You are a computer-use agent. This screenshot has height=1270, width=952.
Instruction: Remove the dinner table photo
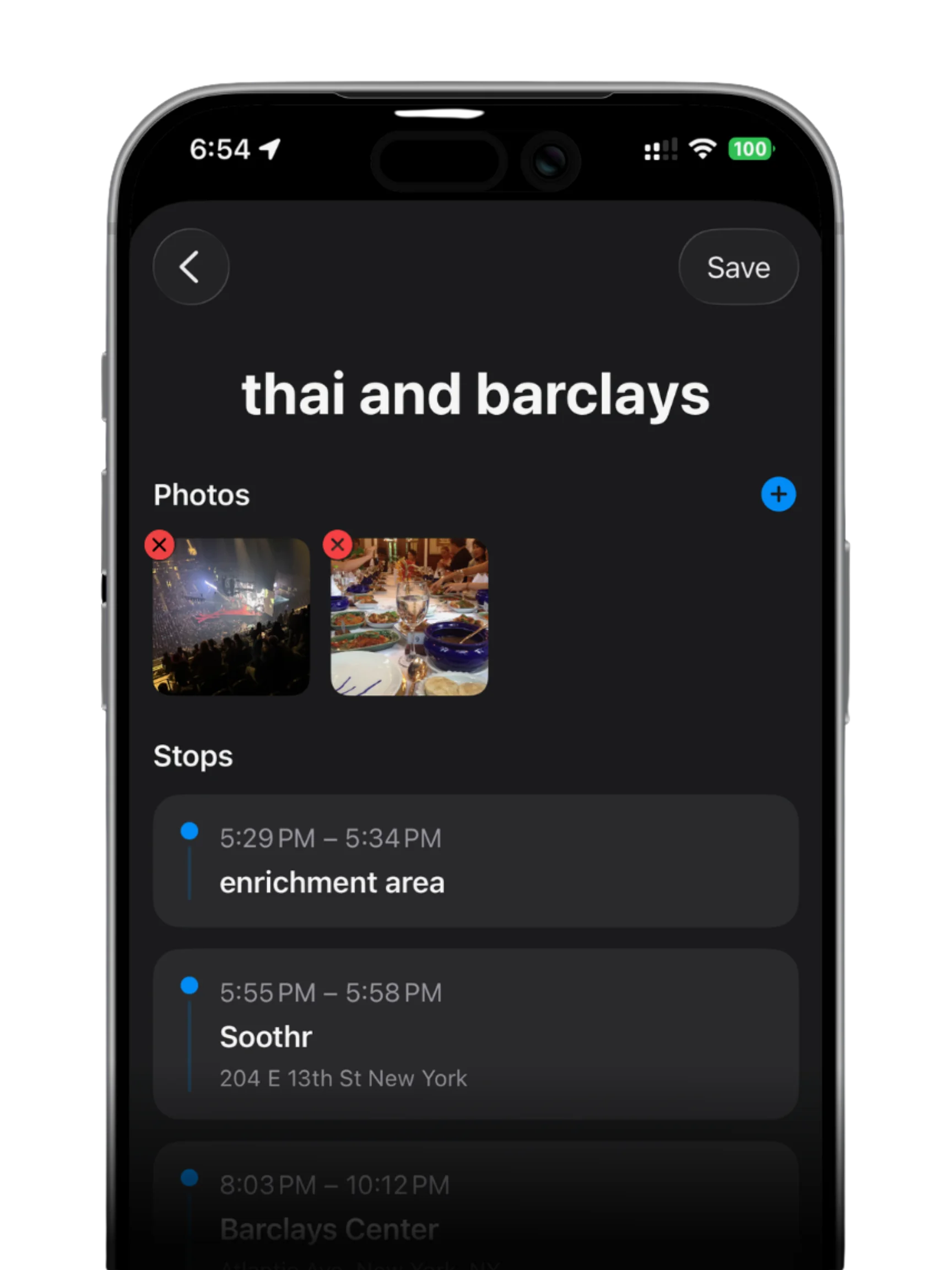click(337, 544)
